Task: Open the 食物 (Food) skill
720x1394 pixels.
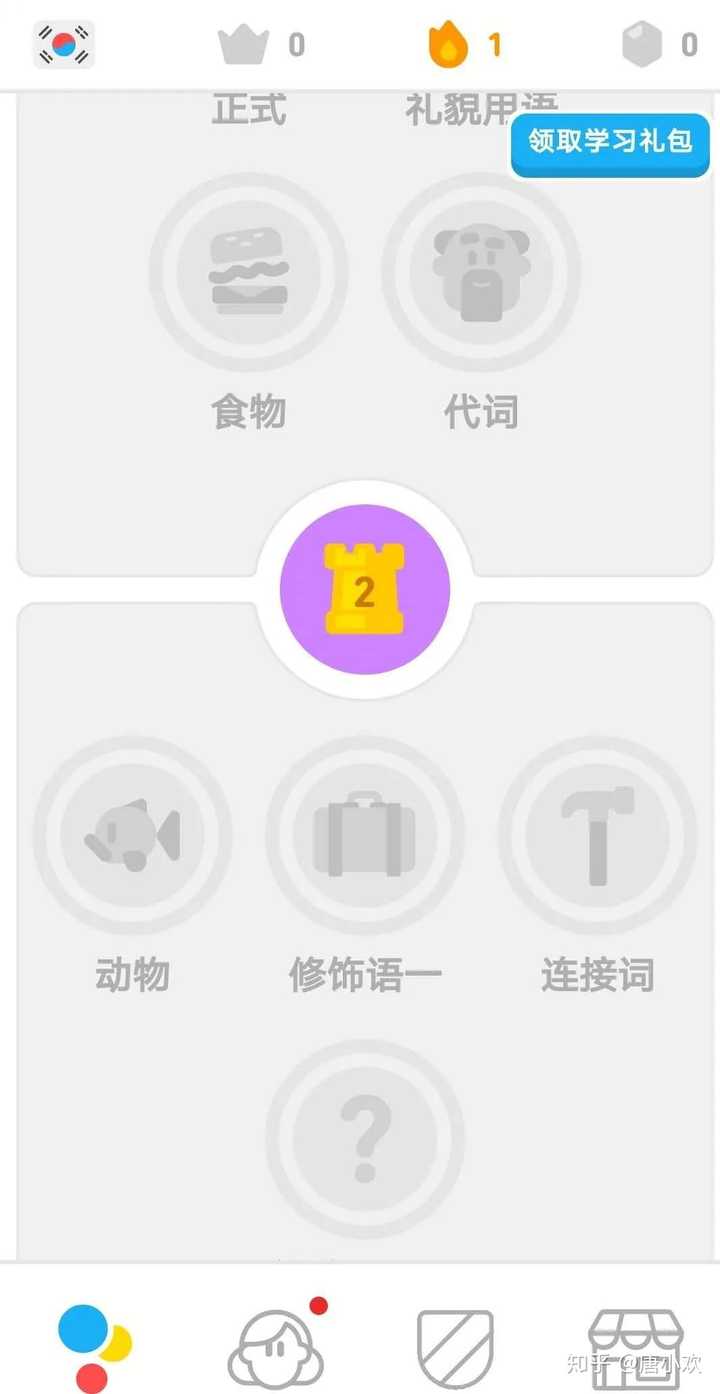Action: pos(248,272)
